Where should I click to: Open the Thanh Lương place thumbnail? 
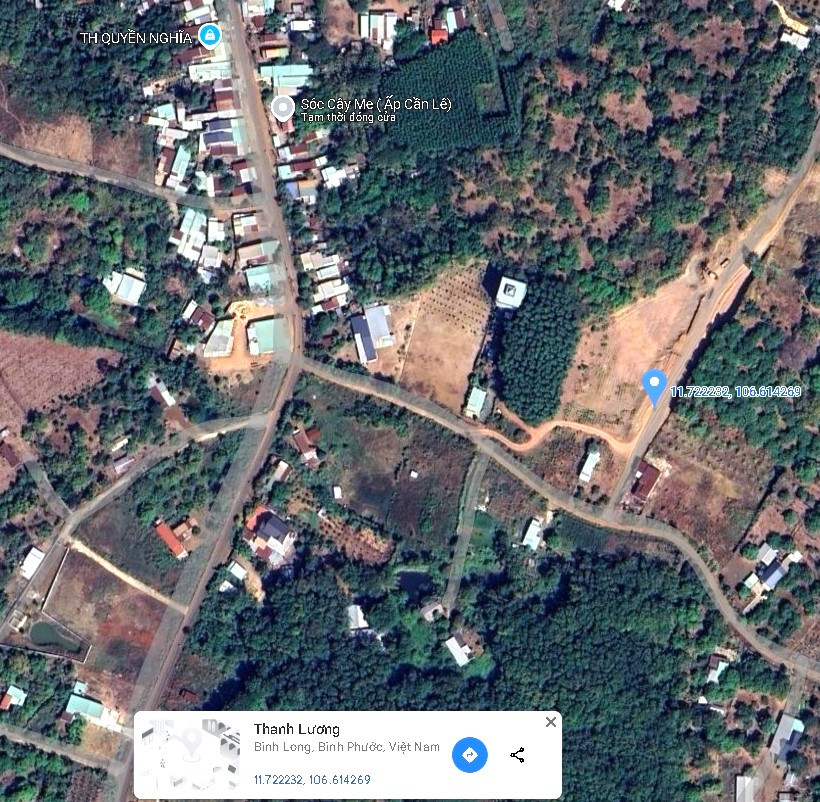click(x=188, y=755)
